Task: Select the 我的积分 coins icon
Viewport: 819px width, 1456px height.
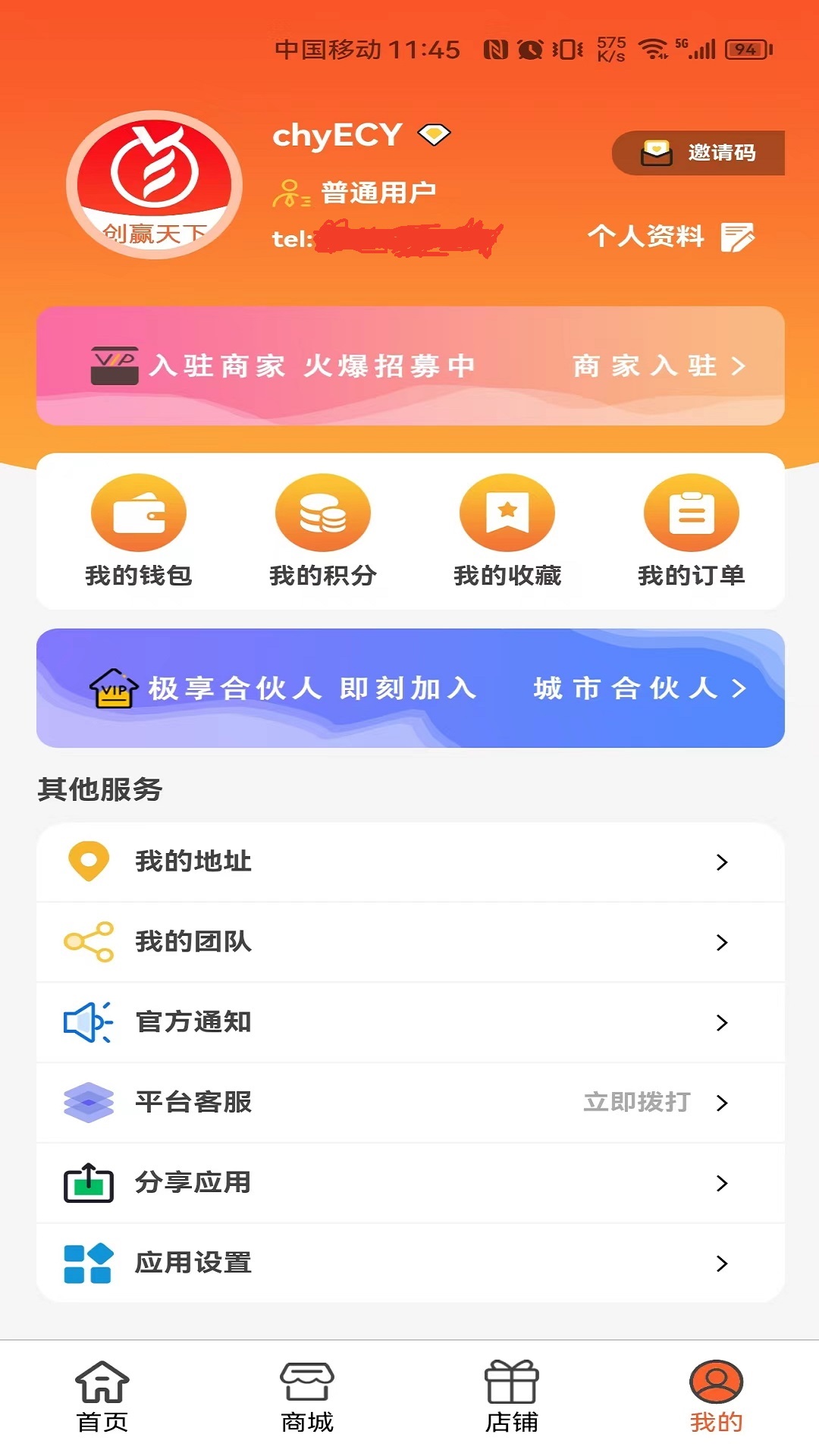Action: coord(323,512)
